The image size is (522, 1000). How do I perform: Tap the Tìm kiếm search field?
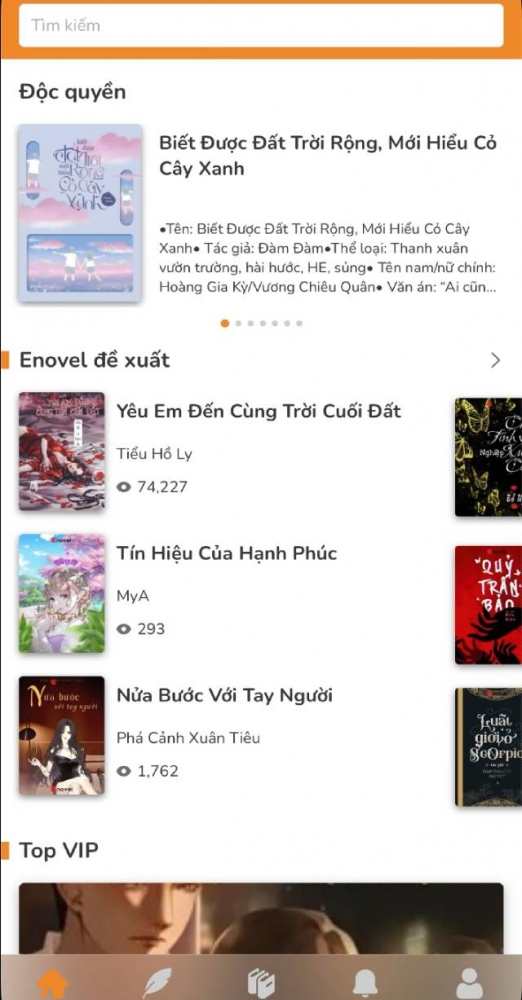pyautogui.click(x=261, y=26)
